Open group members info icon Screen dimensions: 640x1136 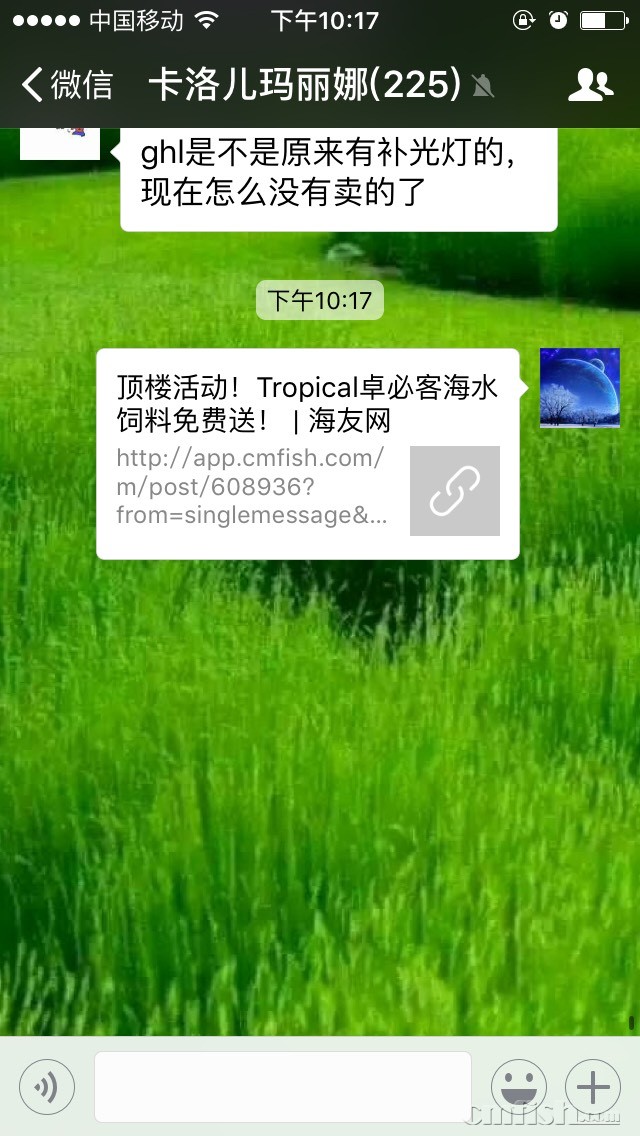(x=590, y=85)
